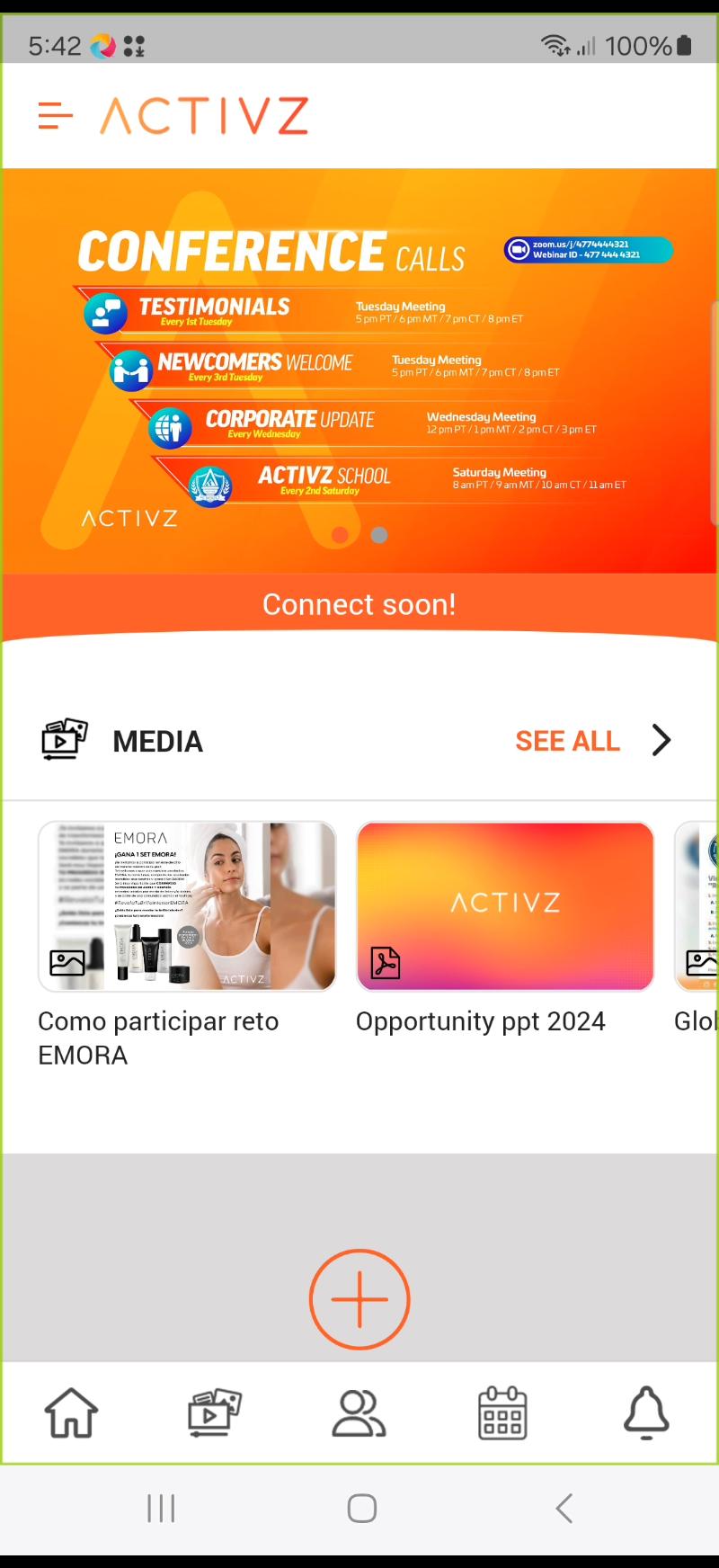The width and height of the screenshot is (719, 1568).
Task: Open the Conference Calls banner
Action: point(359,371)
